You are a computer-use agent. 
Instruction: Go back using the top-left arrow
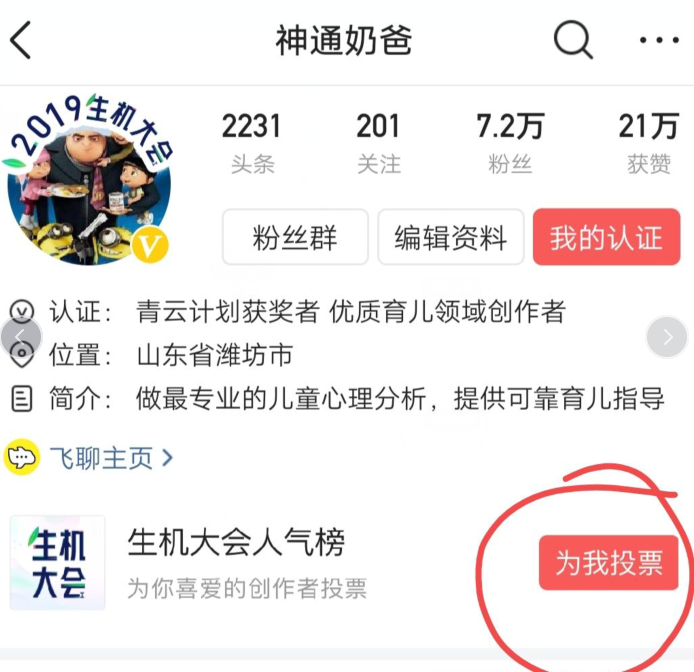click(22, 41)
